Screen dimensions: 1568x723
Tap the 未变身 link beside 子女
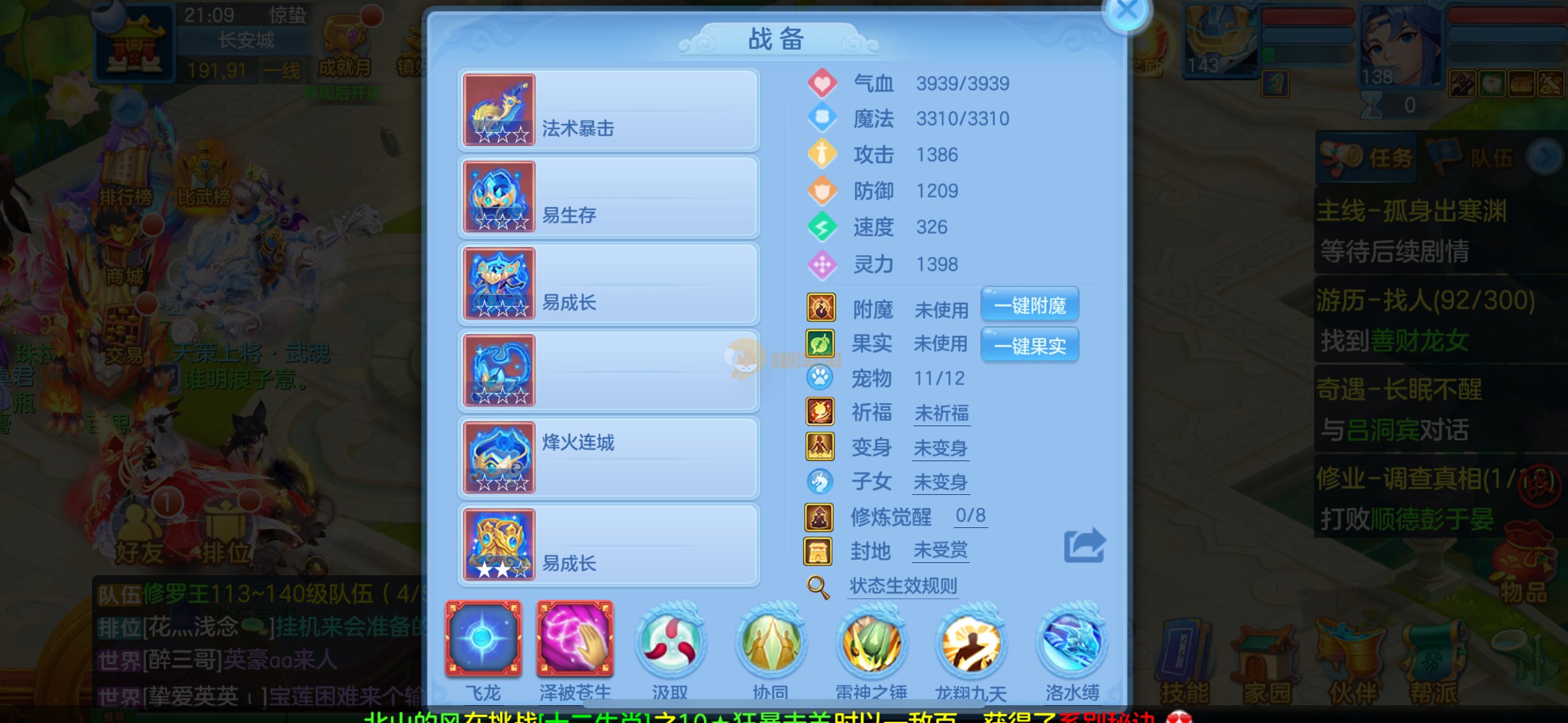click(x=940, y=482)
